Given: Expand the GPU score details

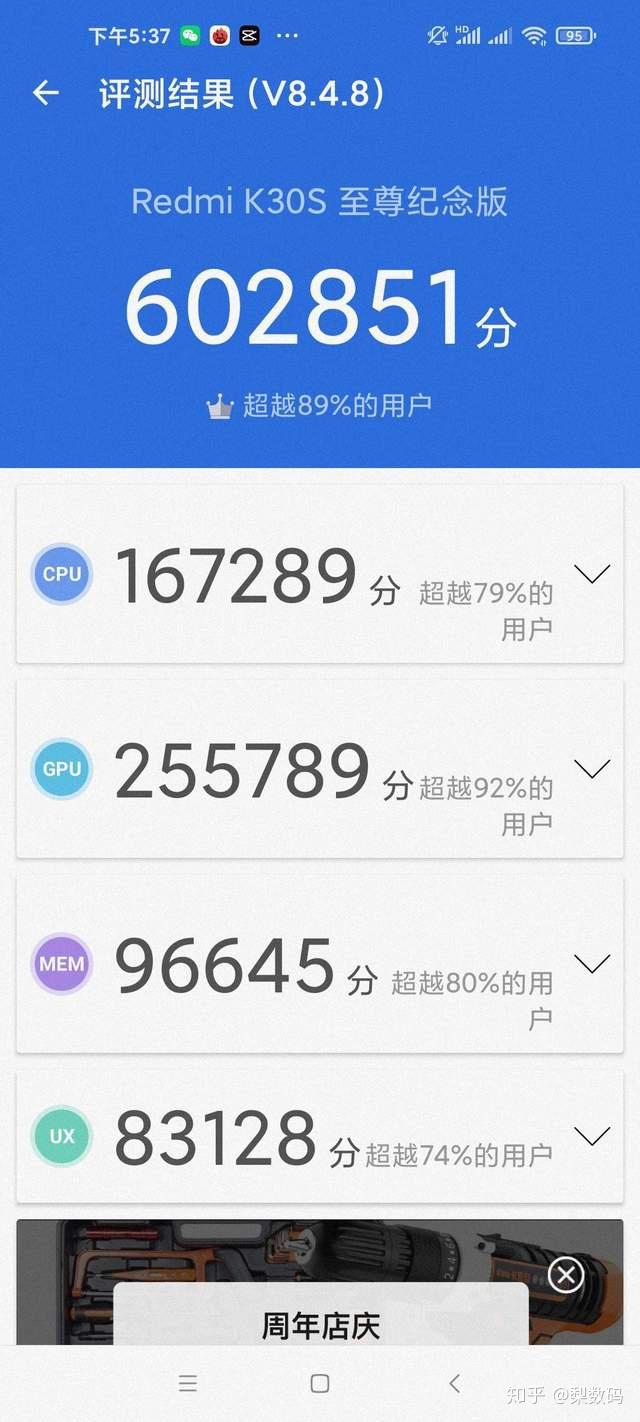Looking at the screenshot, I should [592, 769].
